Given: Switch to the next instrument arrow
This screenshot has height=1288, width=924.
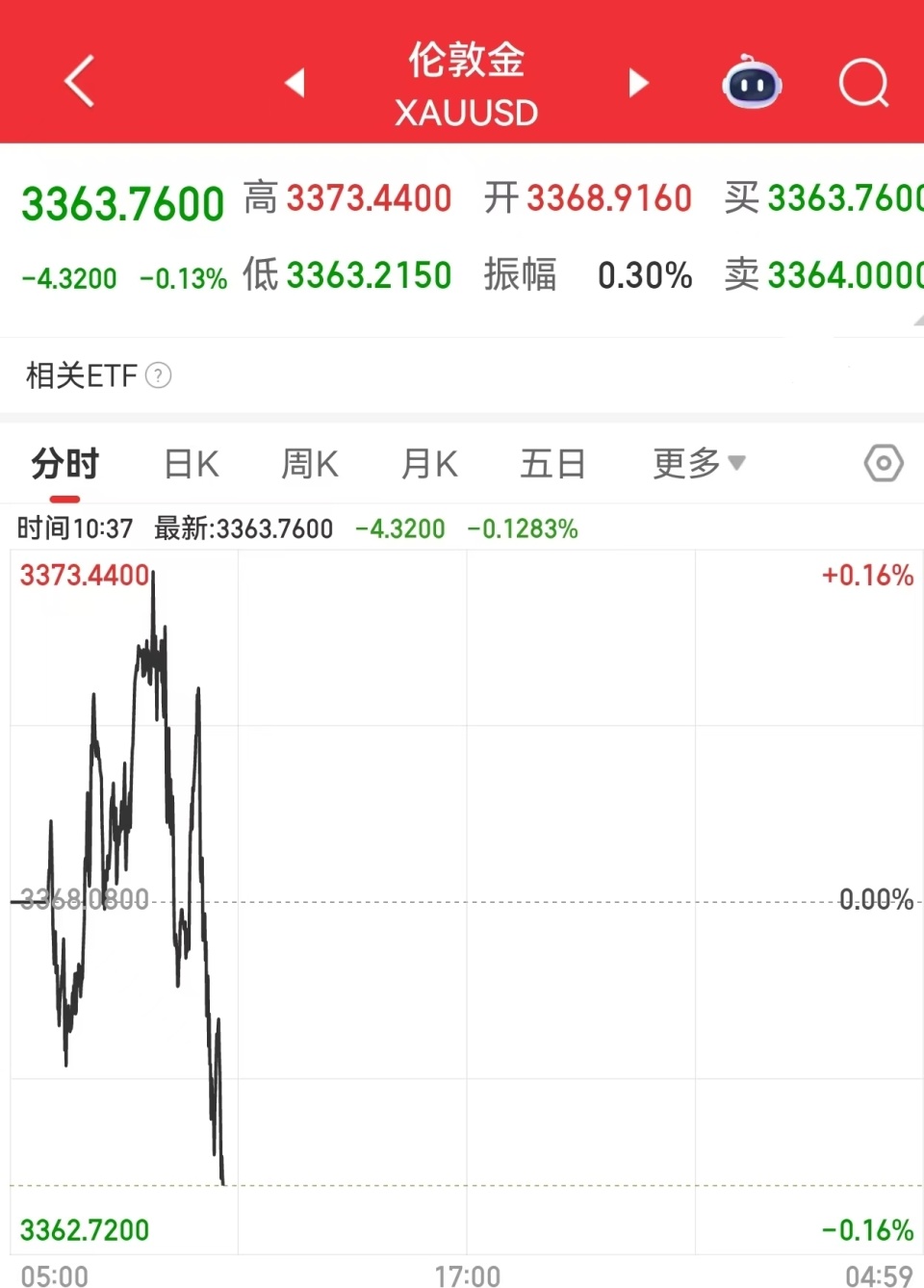Looking at the screenshot, I should (638, 83).
